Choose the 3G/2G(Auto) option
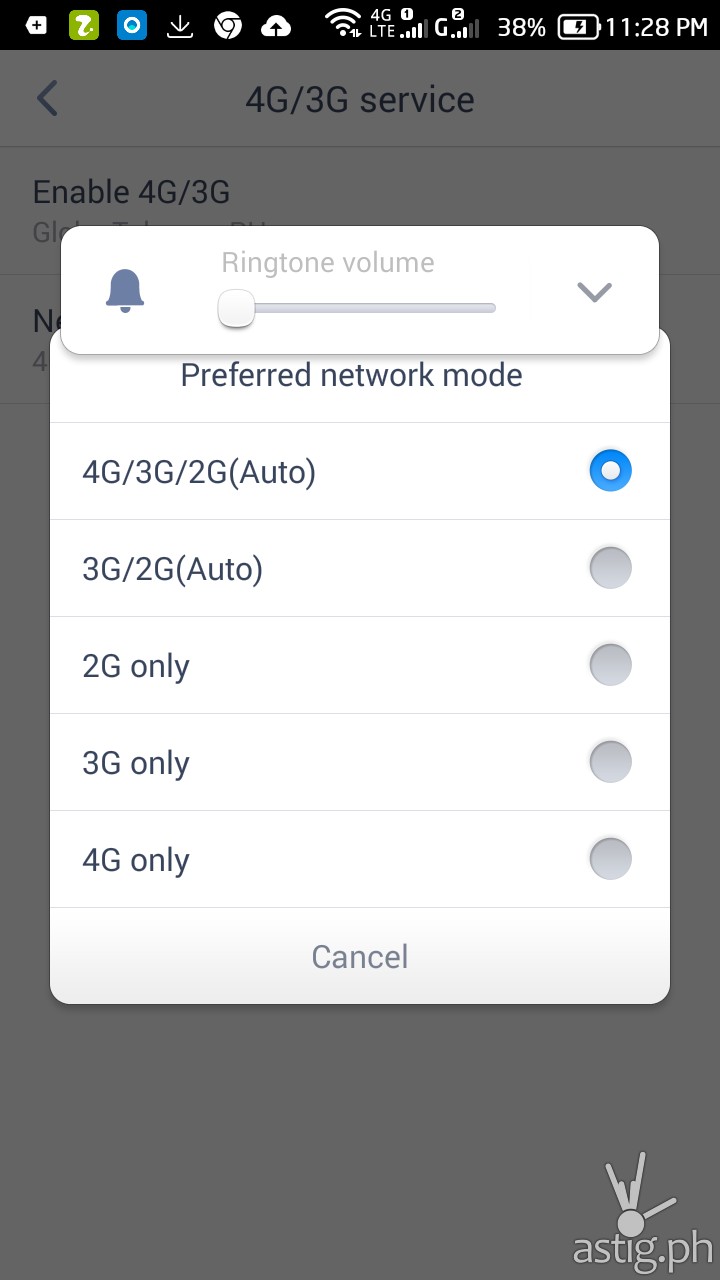 359,569
